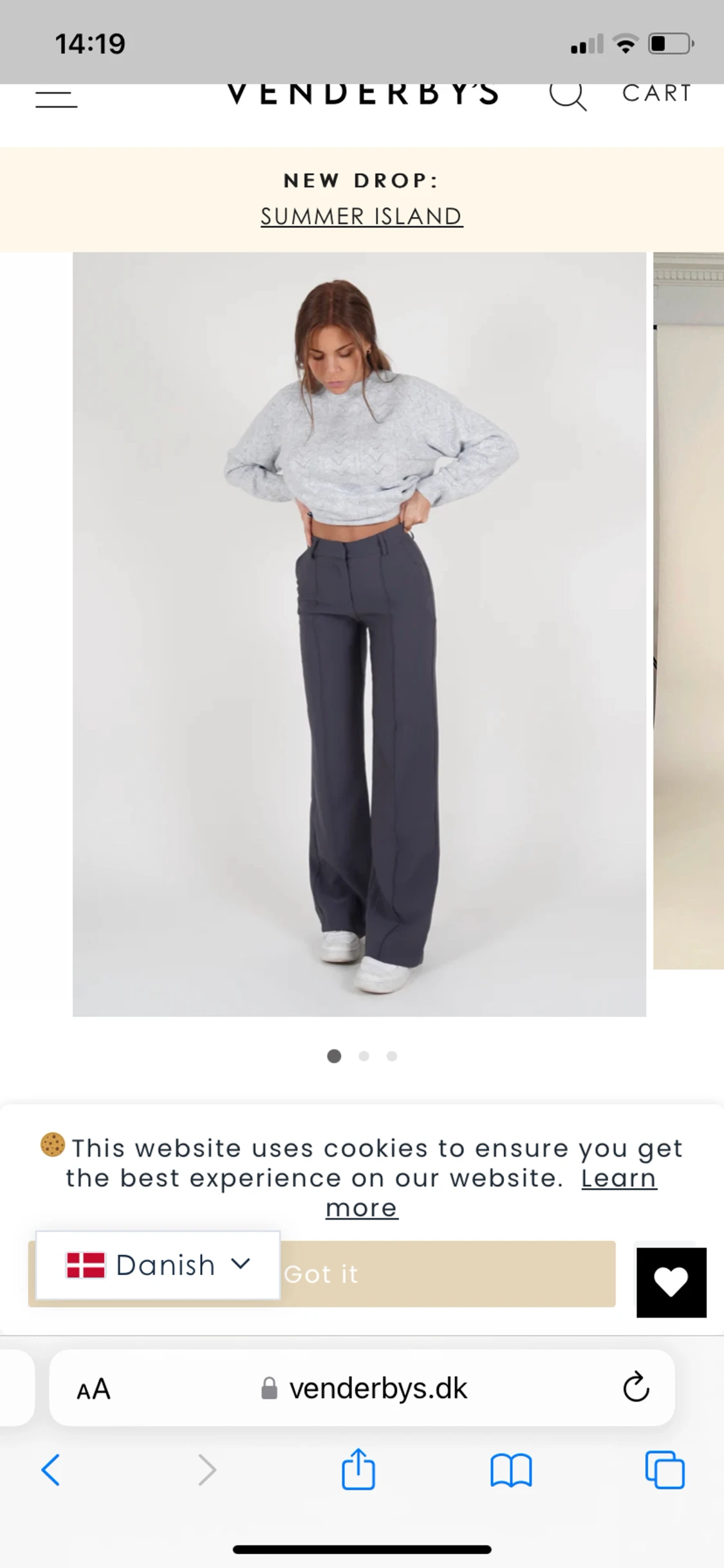Go back to previous page

click(50, 1470)
